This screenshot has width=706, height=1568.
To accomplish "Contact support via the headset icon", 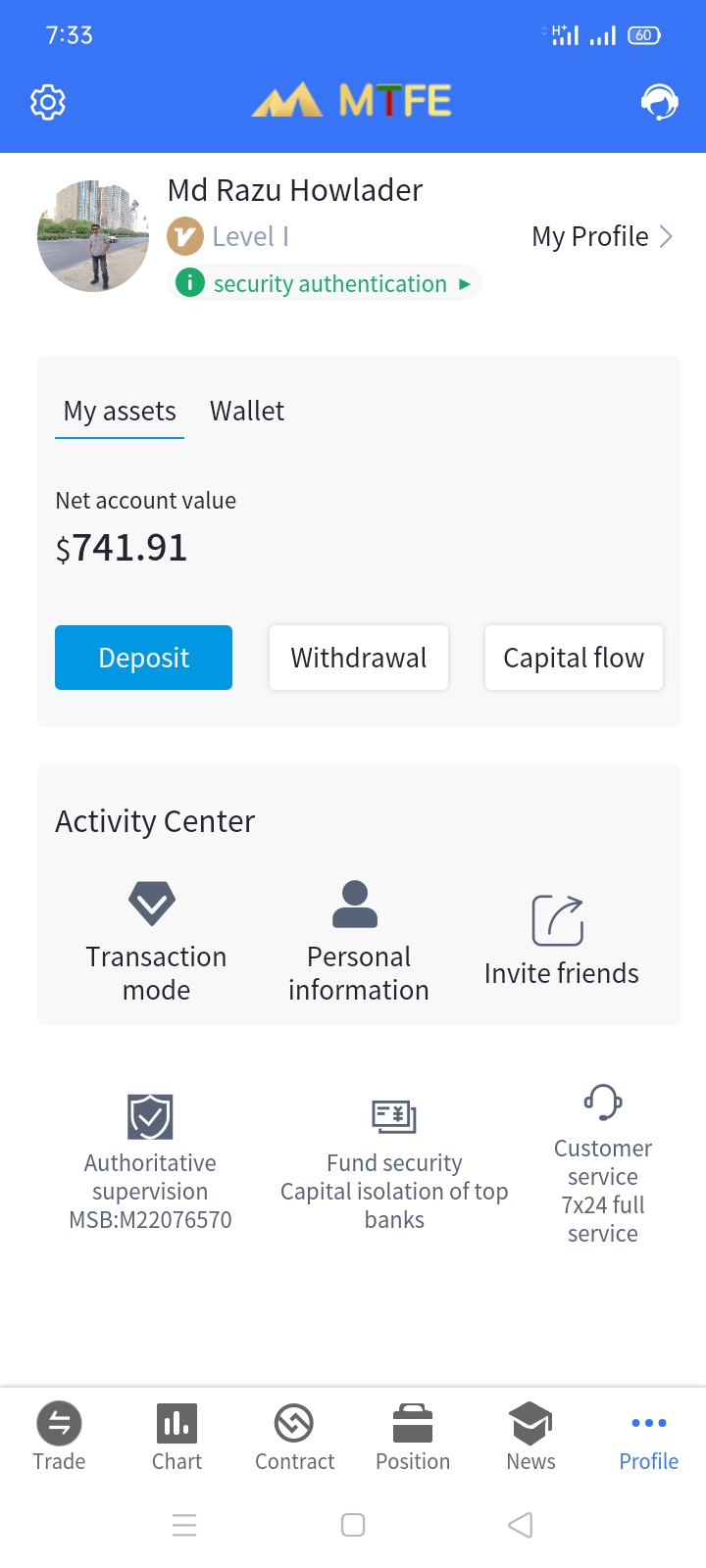I will (x=659, y=102).
